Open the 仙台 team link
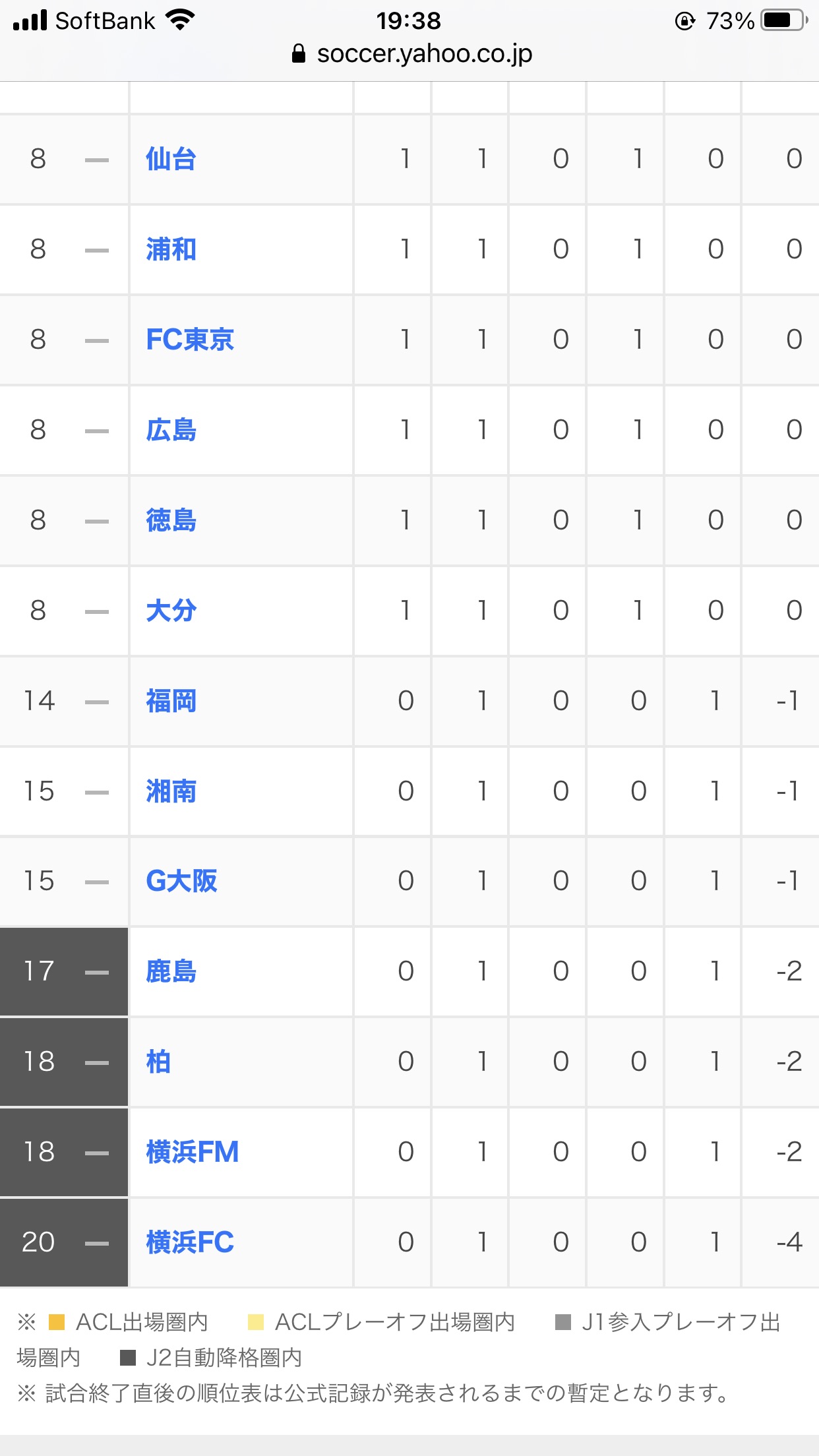This screenshot has width=819, height=1456. (171, 159)
